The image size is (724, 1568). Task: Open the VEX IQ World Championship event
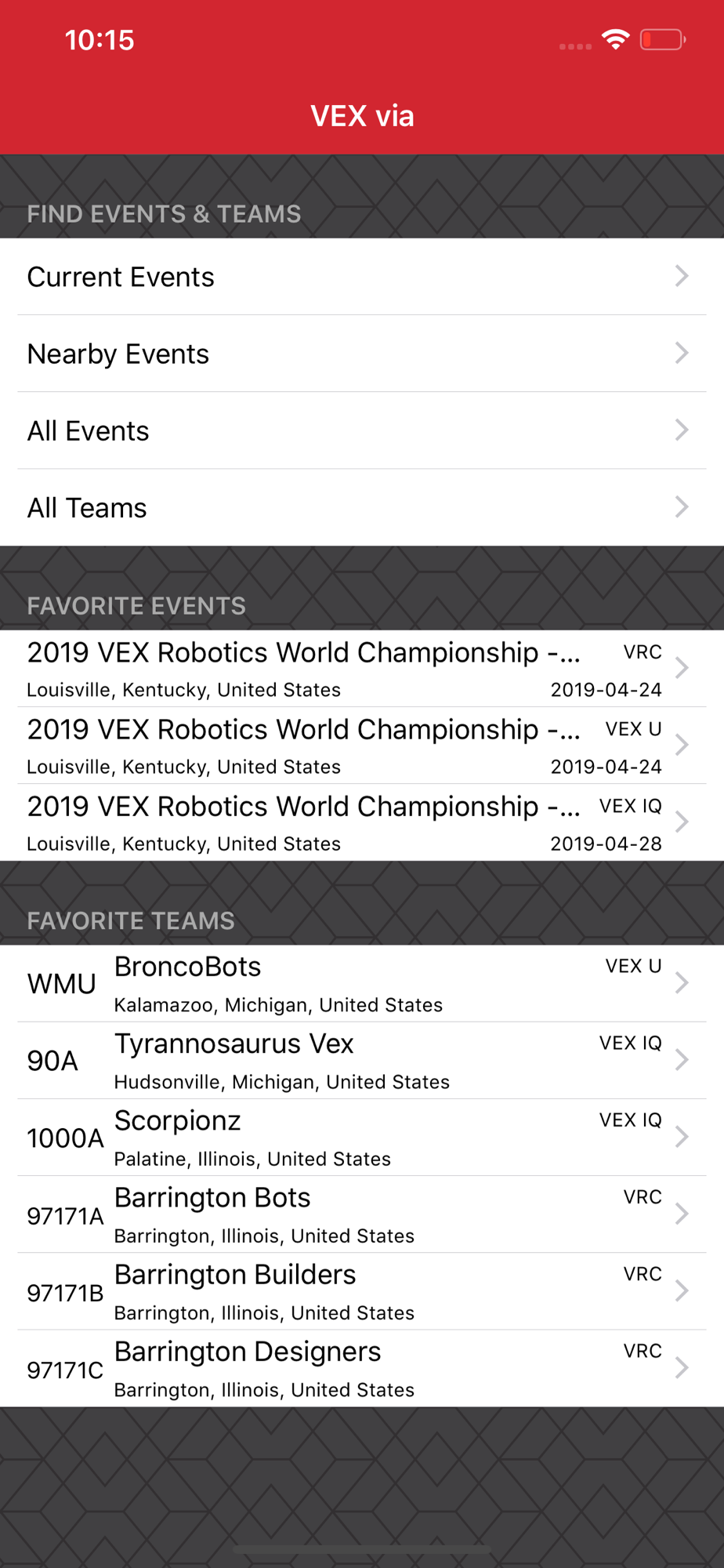[362, 822]
